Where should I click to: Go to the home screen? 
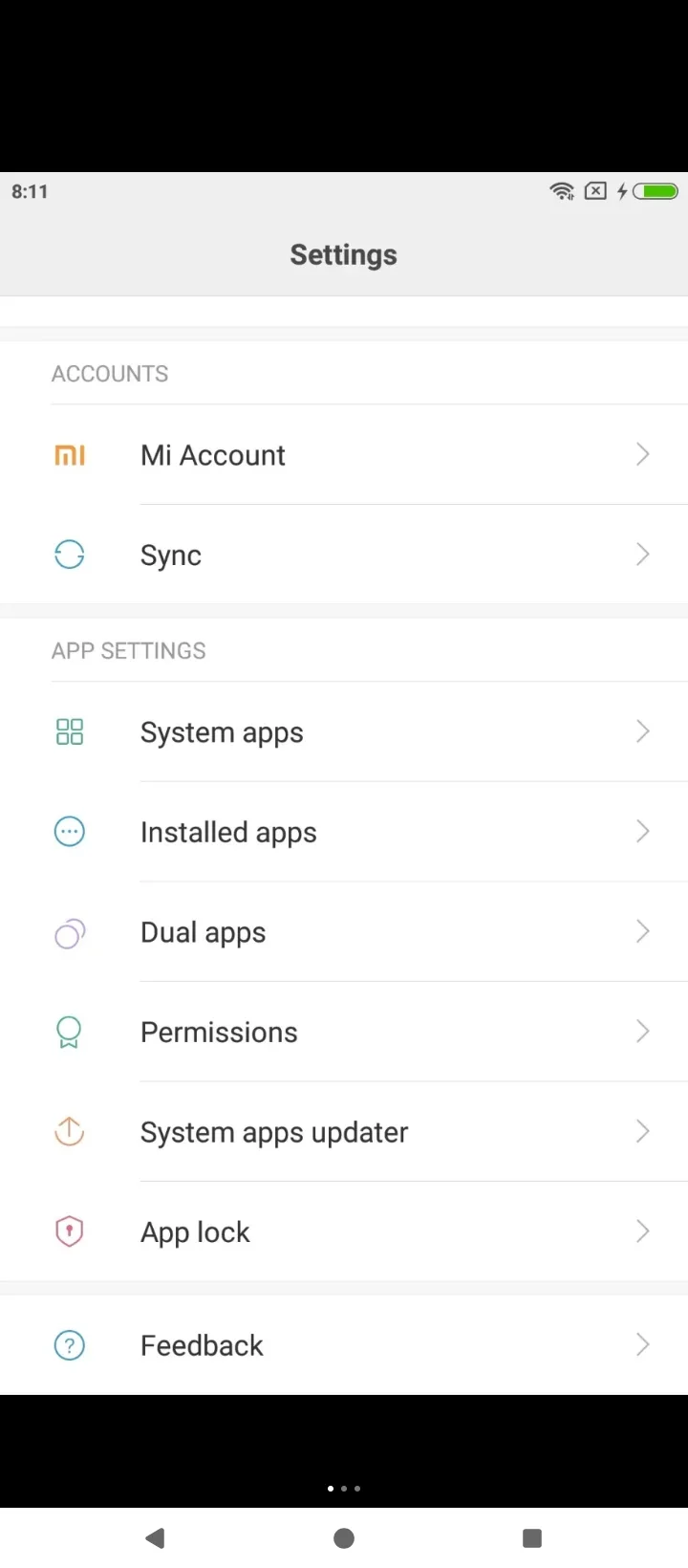(344, 1538)
